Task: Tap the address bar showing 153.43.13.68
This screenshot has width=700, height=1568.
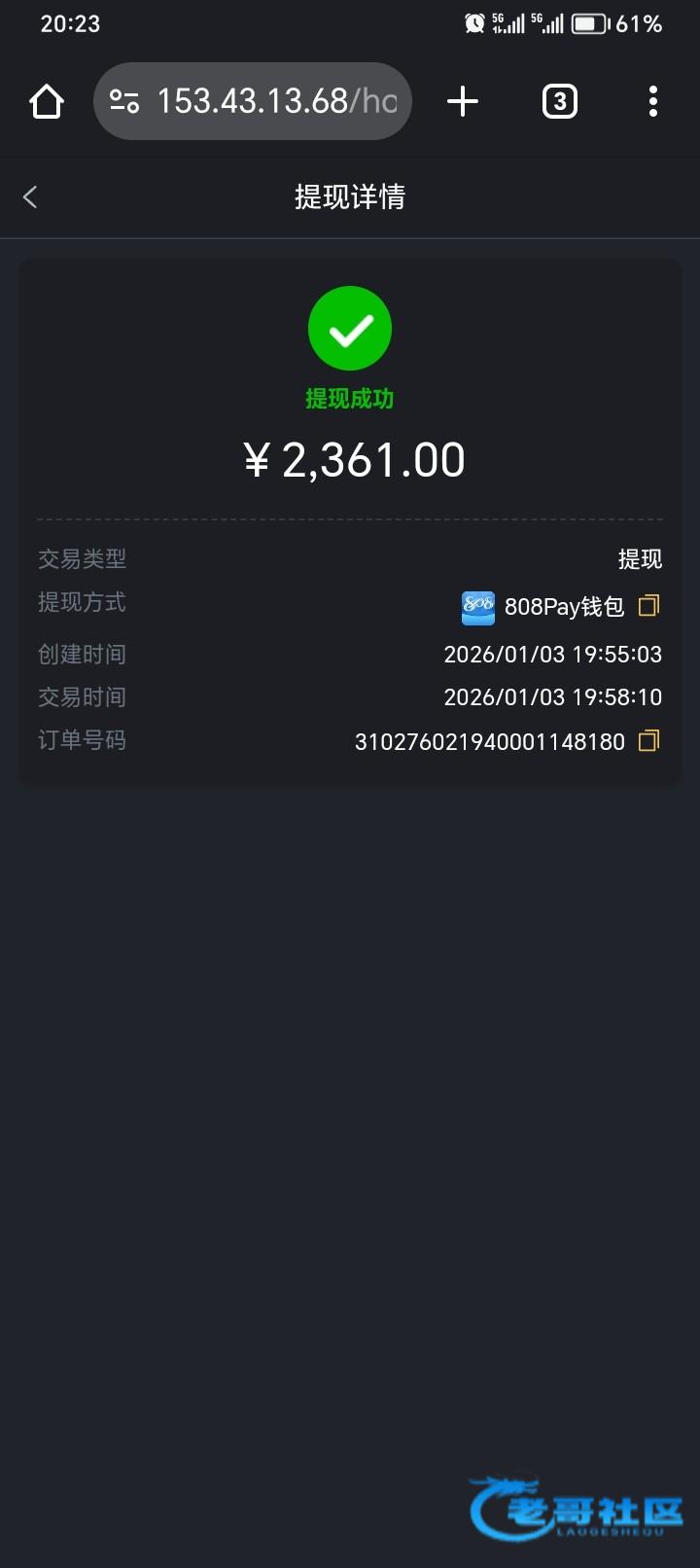Action: [x=253, y=101]
